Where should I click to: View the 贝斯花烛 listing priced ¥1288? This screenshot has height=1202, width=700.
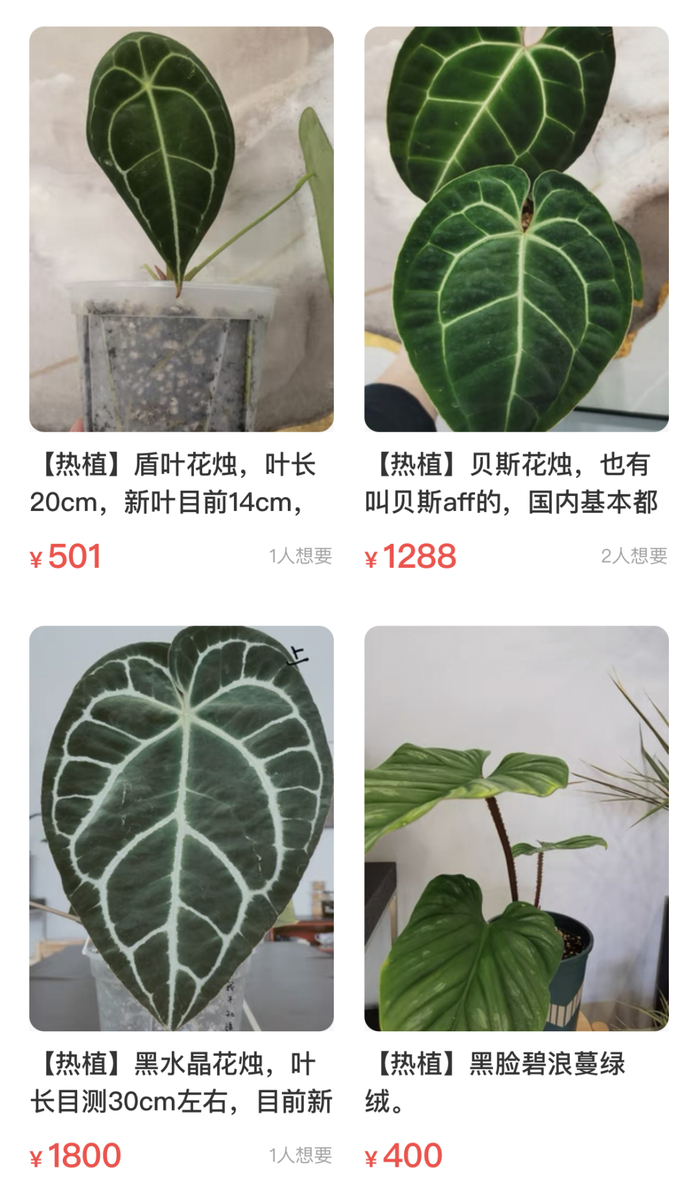[516, 229]
